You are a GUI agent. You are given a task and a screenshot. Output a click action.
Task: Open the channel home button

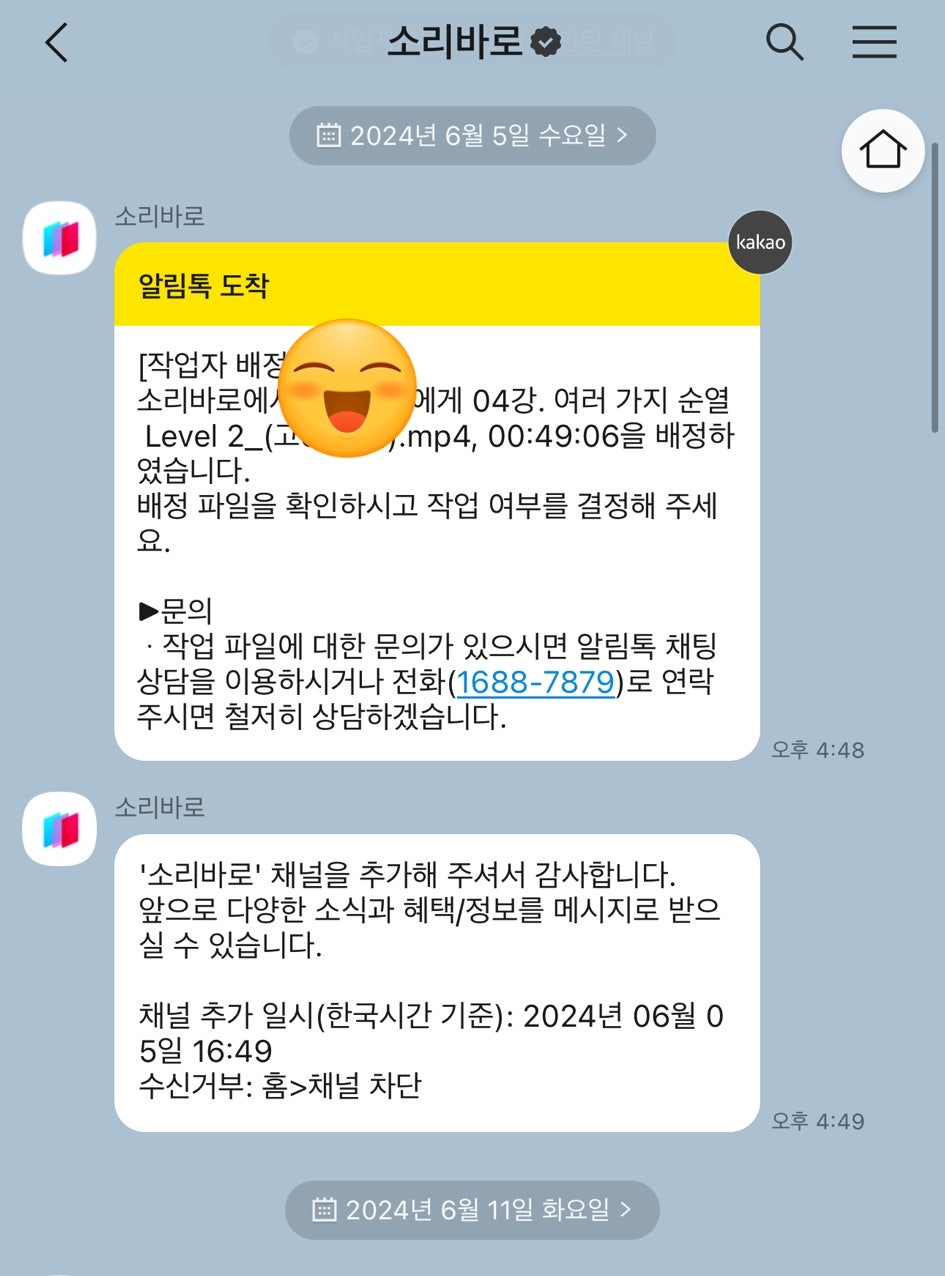point(882,151)
